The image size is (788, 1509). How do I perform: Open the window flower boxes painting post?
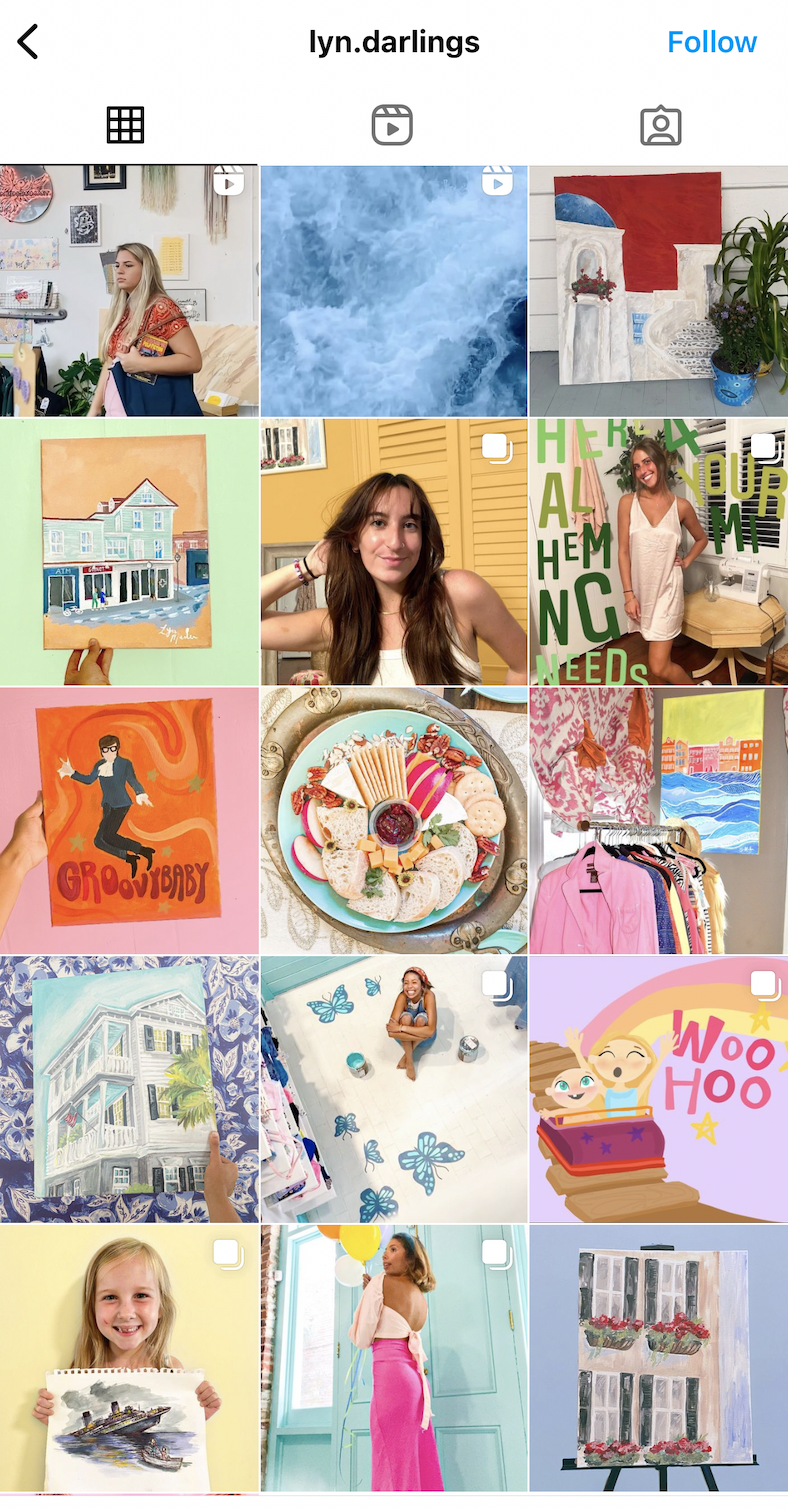click(658, 1357)
